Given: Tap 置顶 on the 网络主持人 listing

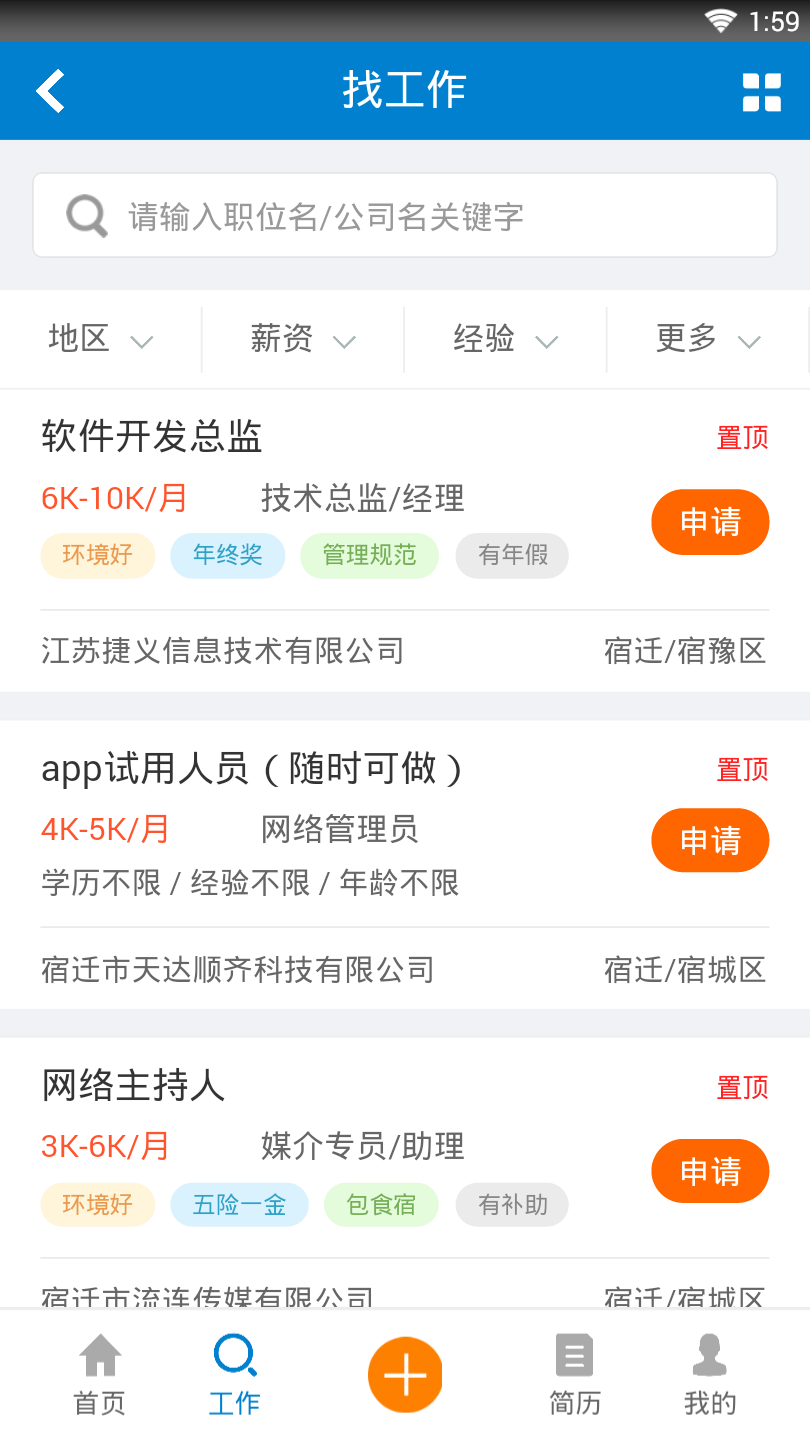Looking at the screenshot, I should tap(742, 1087).
